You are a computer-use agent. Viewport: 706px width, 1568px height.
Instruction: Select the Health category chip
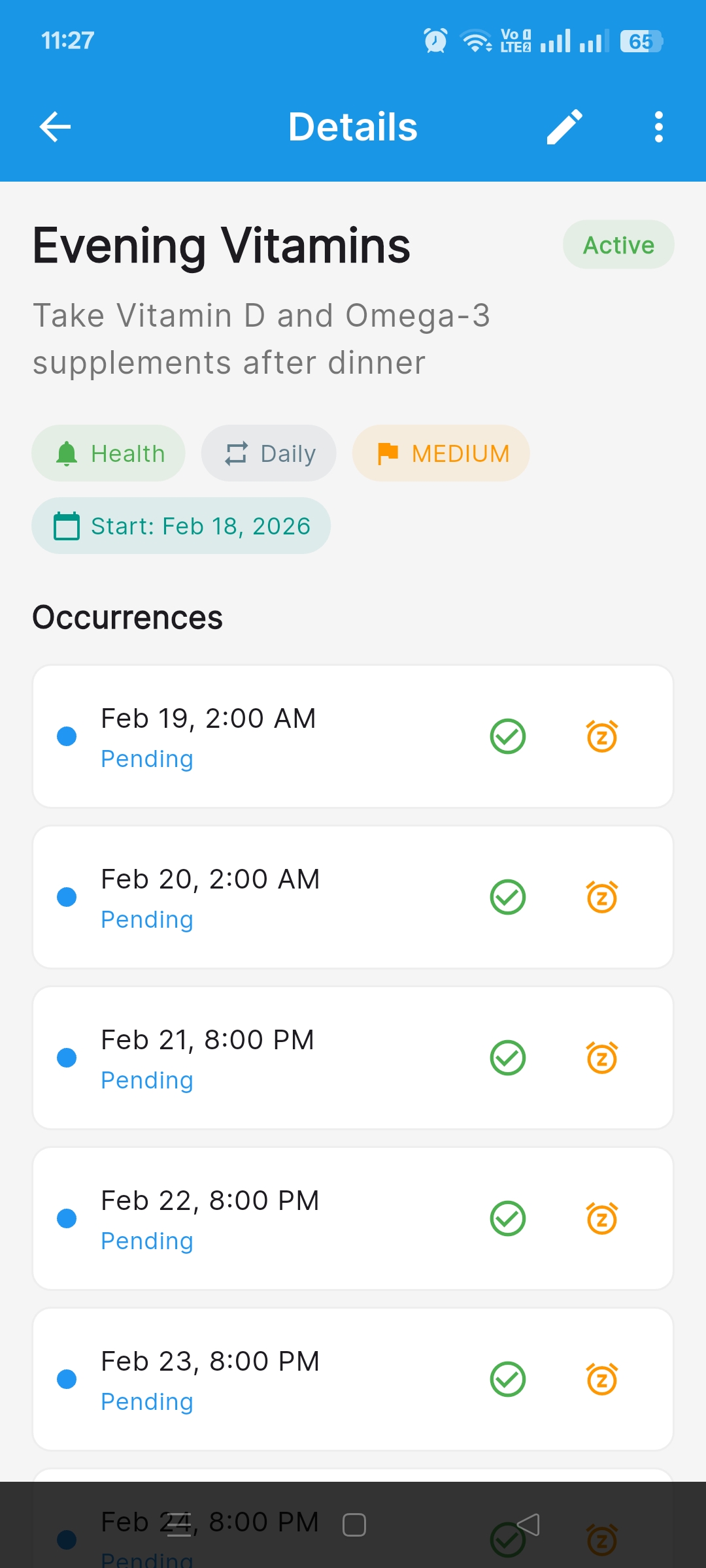pyautogui.click(x=108, y=453)
